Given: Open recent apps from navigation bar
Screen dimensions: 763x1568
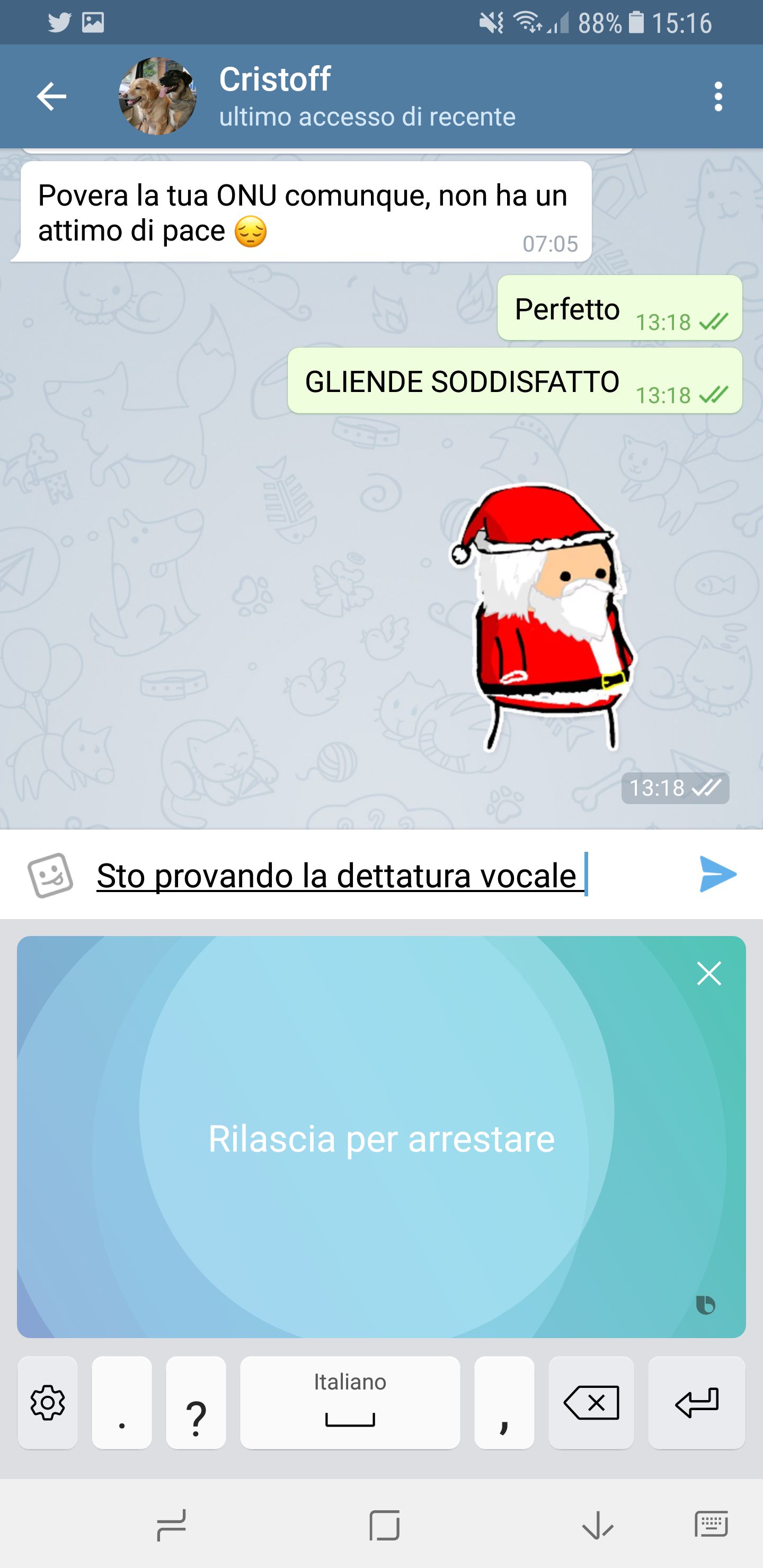Looking at the screenshot, I should pos(171,1524).
